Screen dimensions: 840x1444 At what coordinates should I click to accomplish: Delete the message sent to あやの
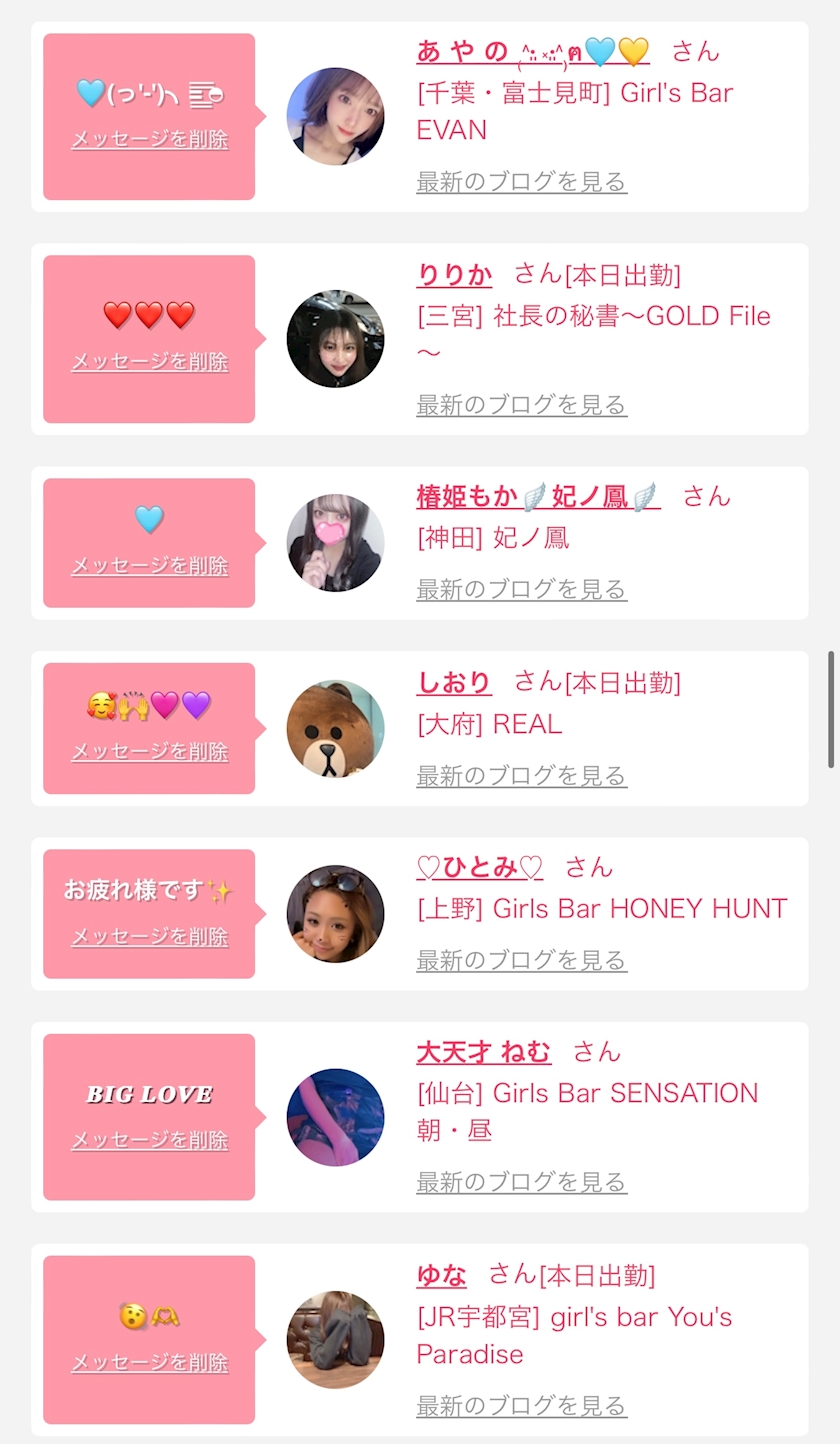(x=150, y=139)
